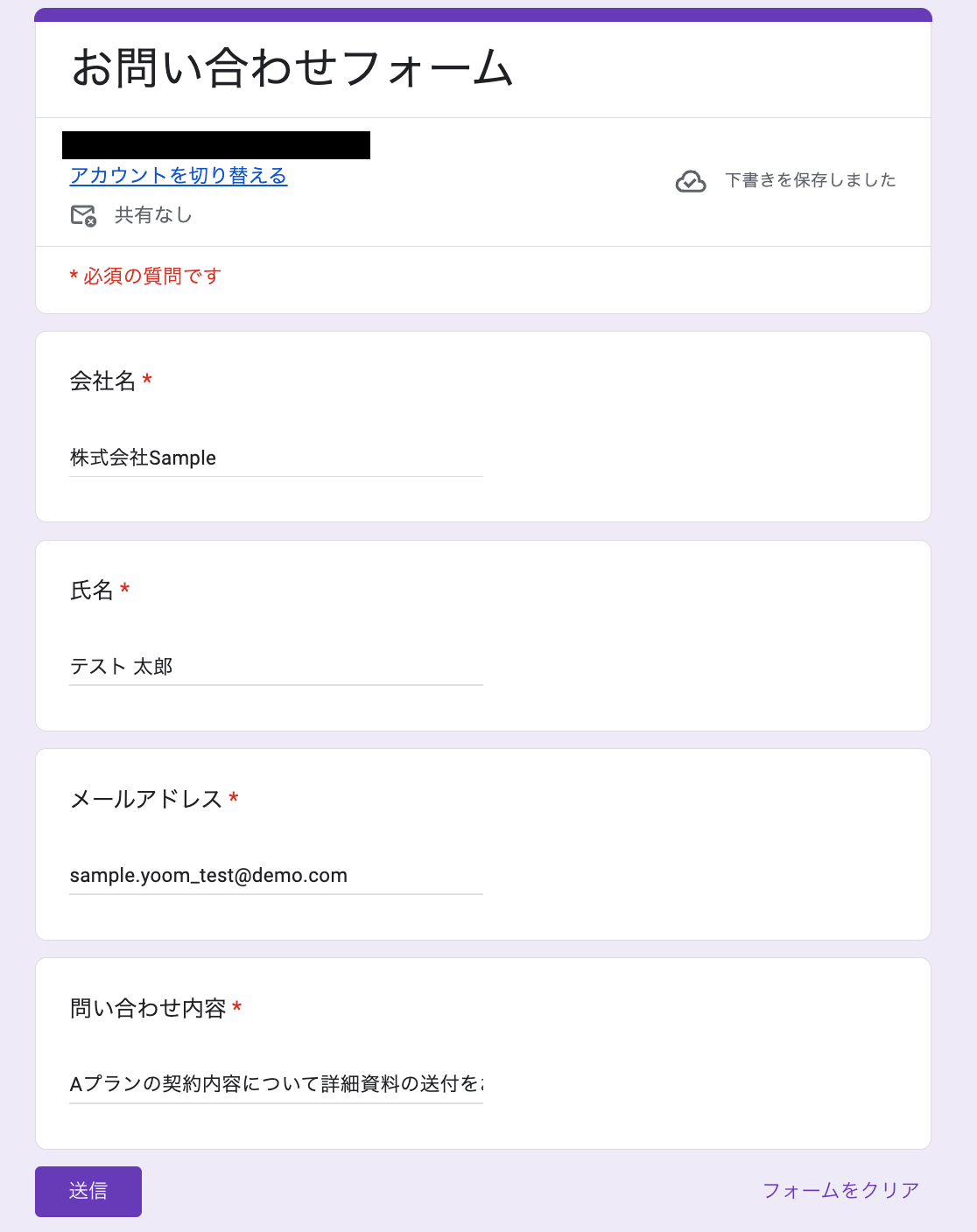Select the メールアドレス input field
The width and height of the screenshot is (977, 1232).
276,876
